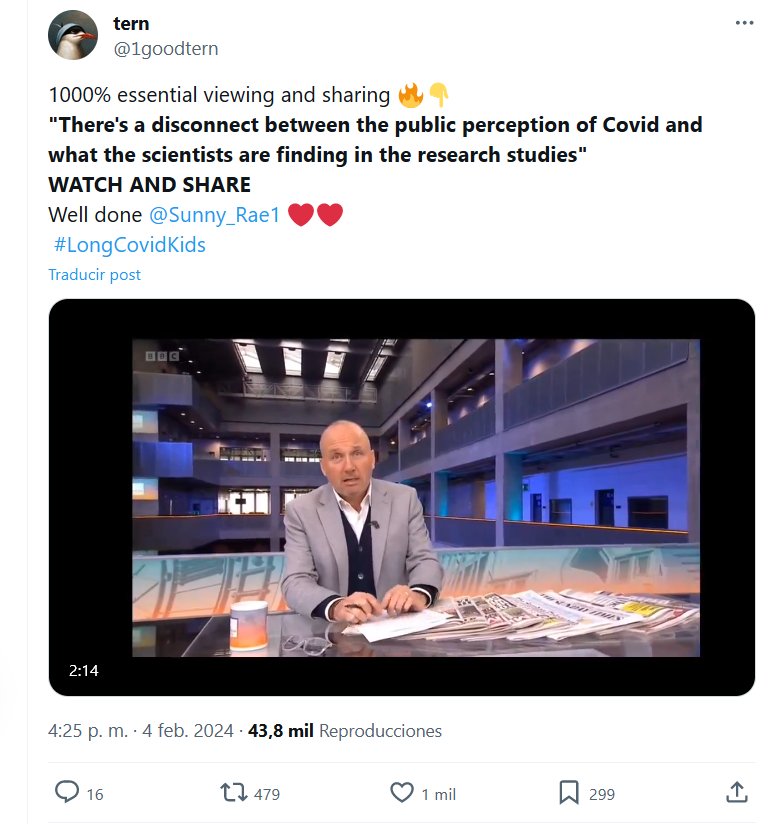Viewport: 776px width, 824px height.
Task: Open the @Sunny_Rae1 mention
Action: (214, 215)
